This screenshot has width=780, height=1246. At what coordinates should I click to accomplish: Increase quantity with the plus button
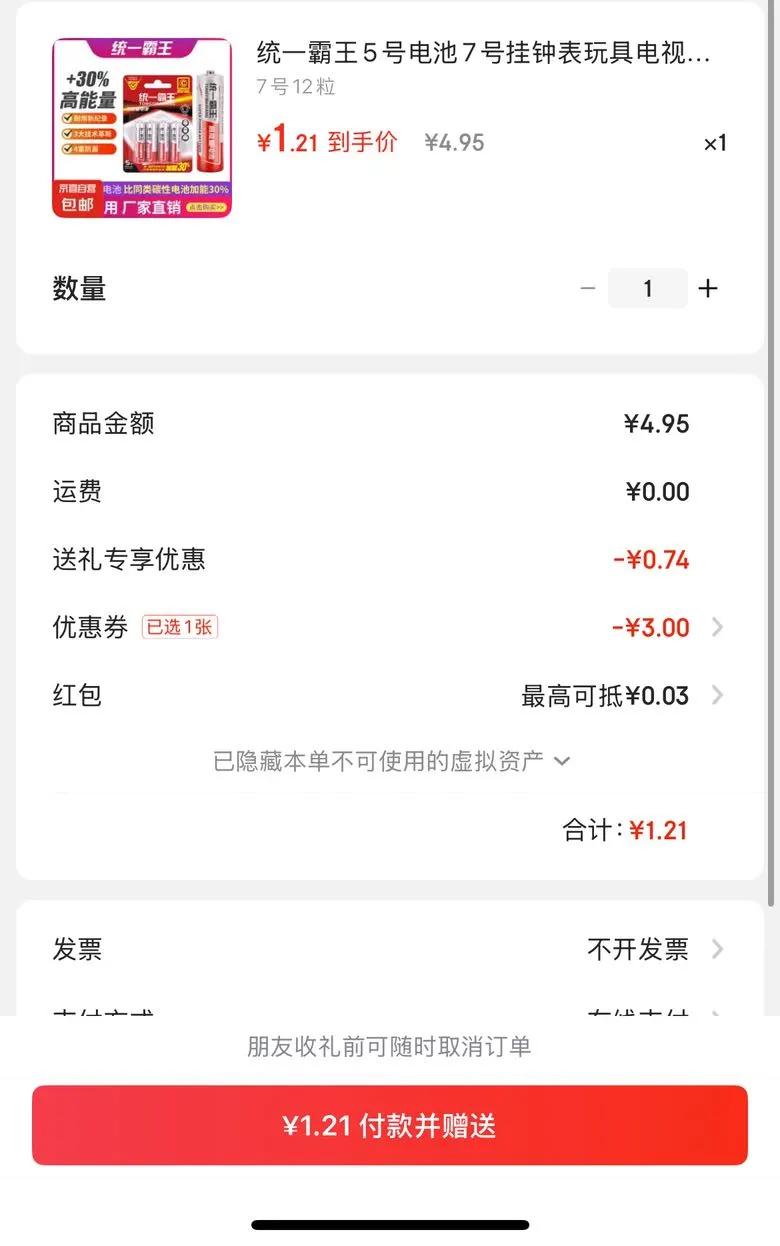point(708,289)
